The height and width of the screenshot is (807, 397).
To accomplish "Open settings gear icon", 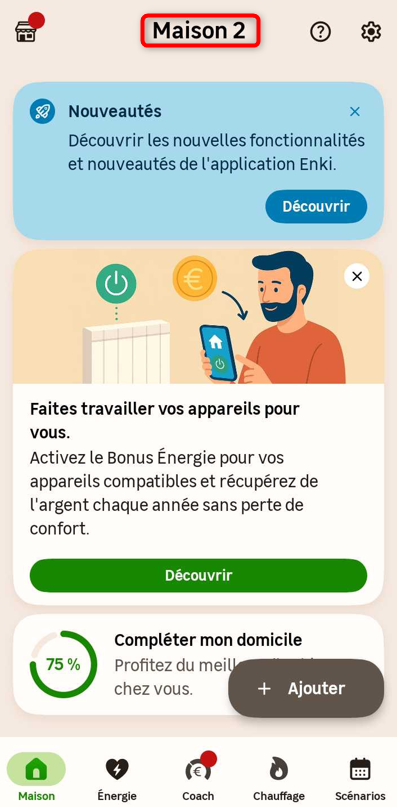I will [x=371, y=32].
